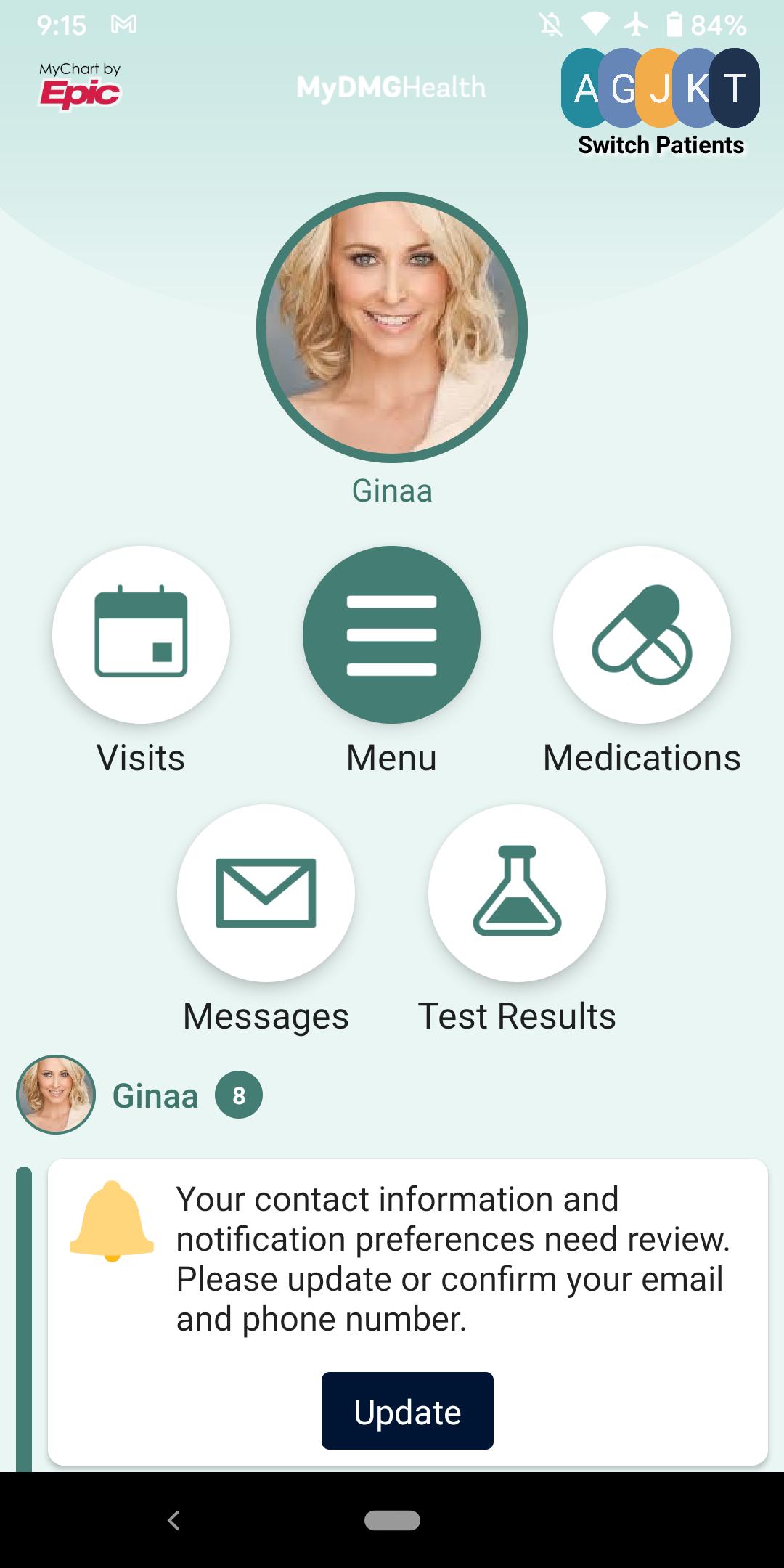784x1568 pixels.
Task: Tap the Menu hamburger icon
Action: point(391,634)
